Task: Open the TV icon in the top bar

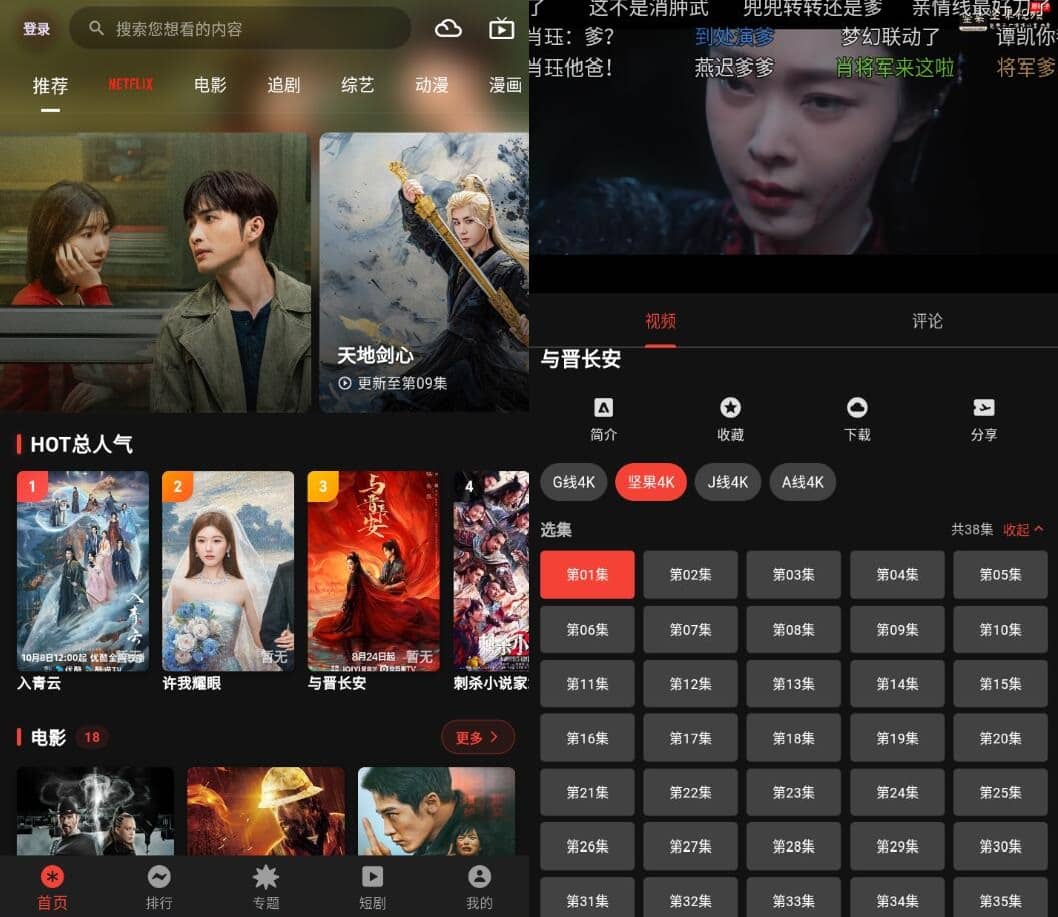Action: tap(501, 29)
